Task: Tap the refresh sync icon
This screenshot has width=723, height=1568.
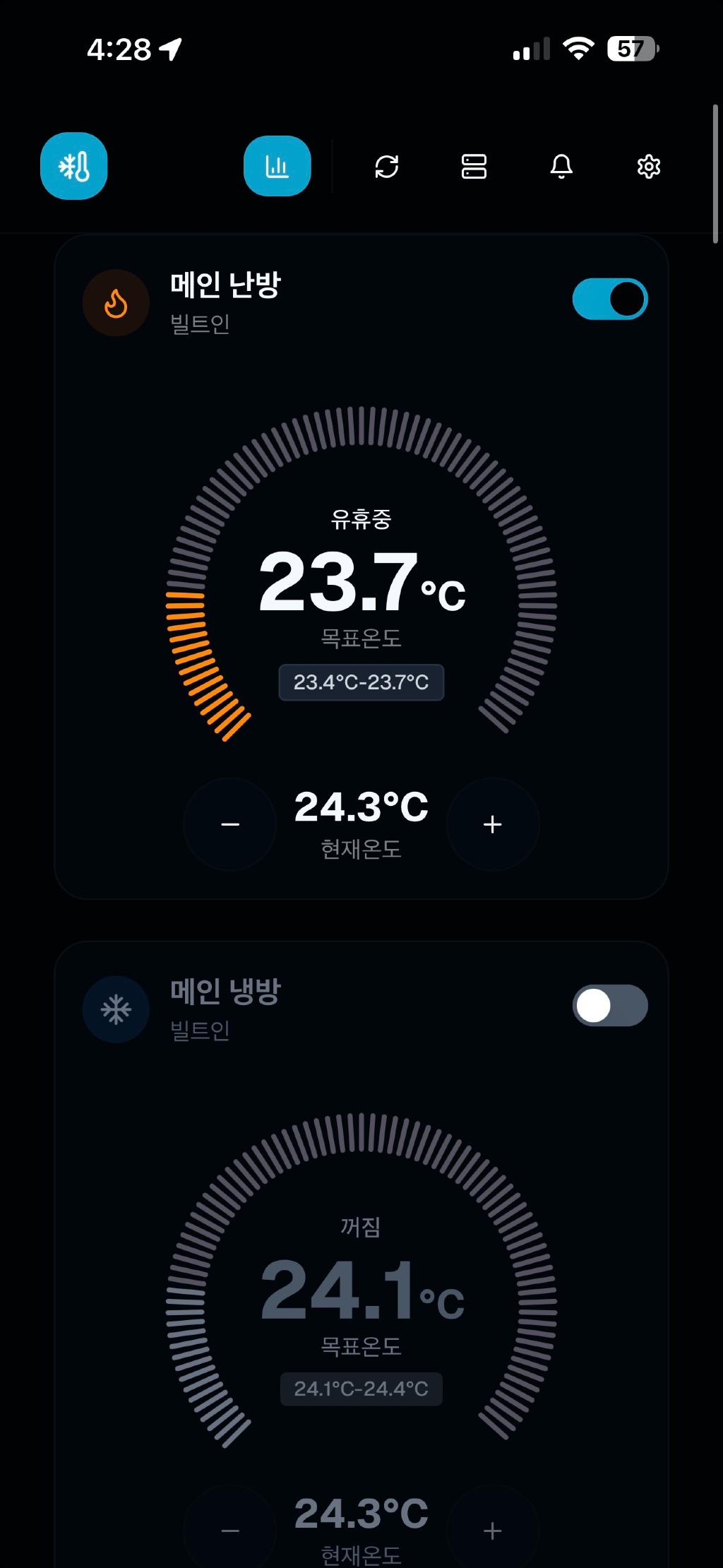Action: (387, 167)
